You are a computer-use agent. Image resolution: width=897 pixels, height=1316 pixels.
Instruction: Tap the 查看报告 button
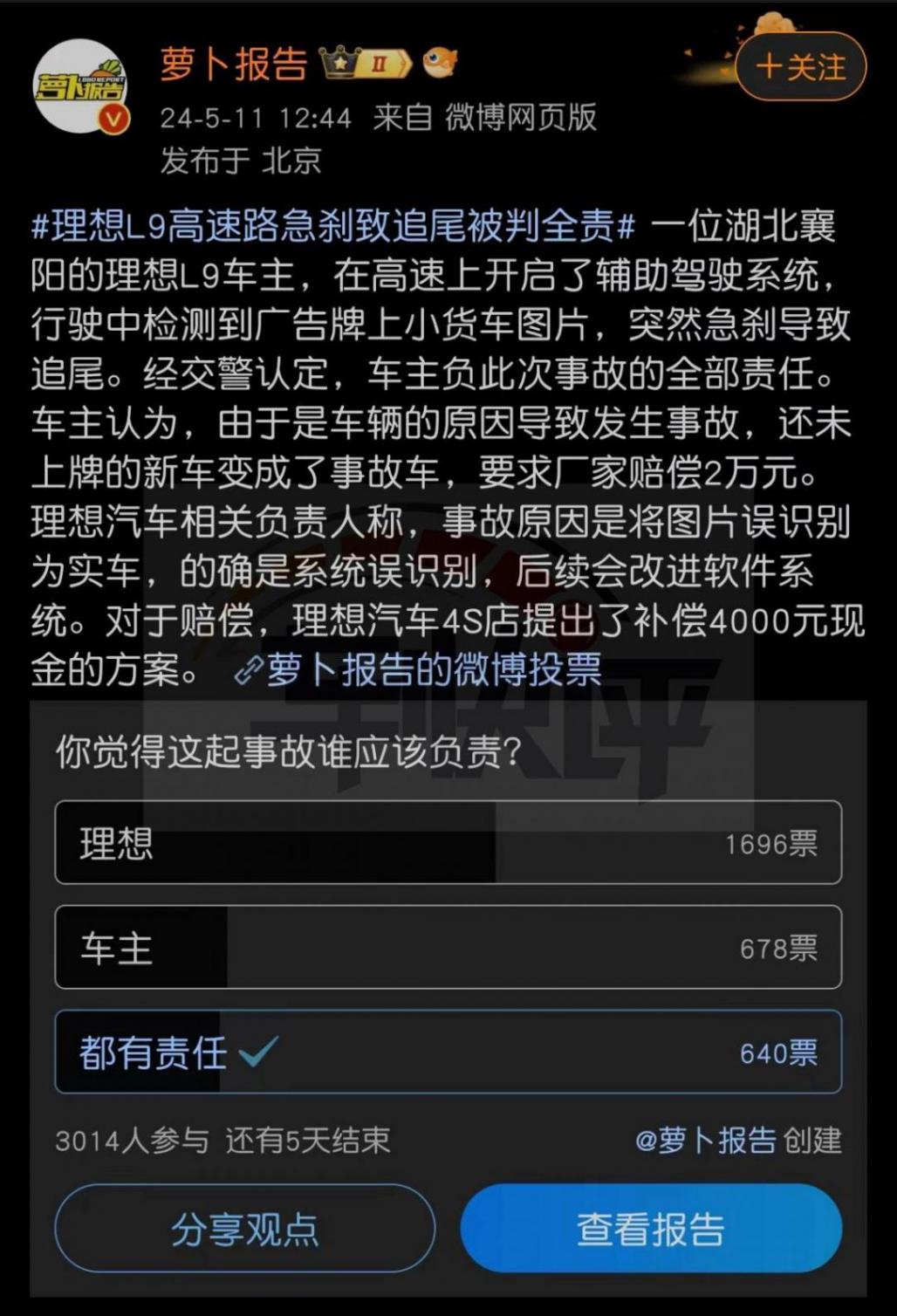[x=651, y=1229]
